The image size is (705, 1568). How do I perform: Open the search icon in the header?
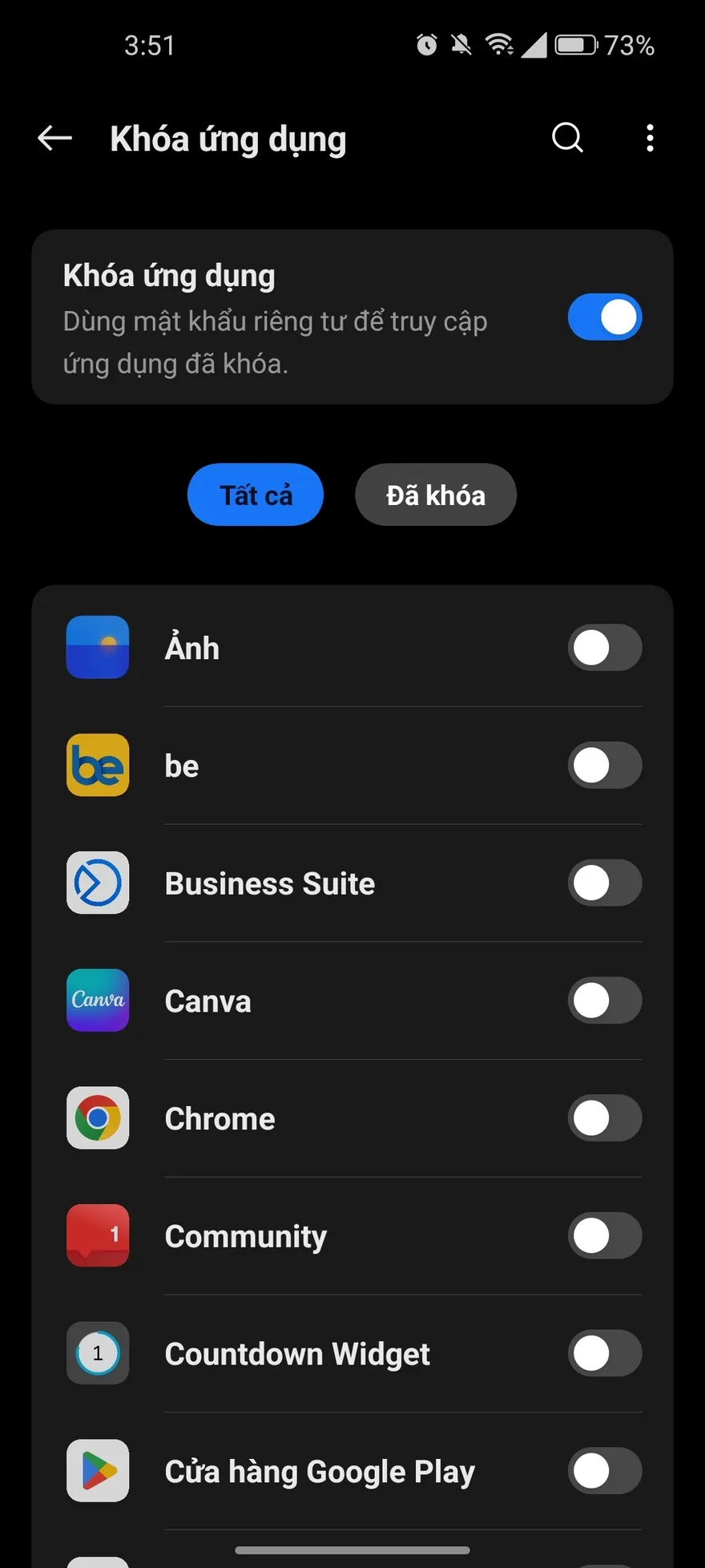(x=567, y=138)
